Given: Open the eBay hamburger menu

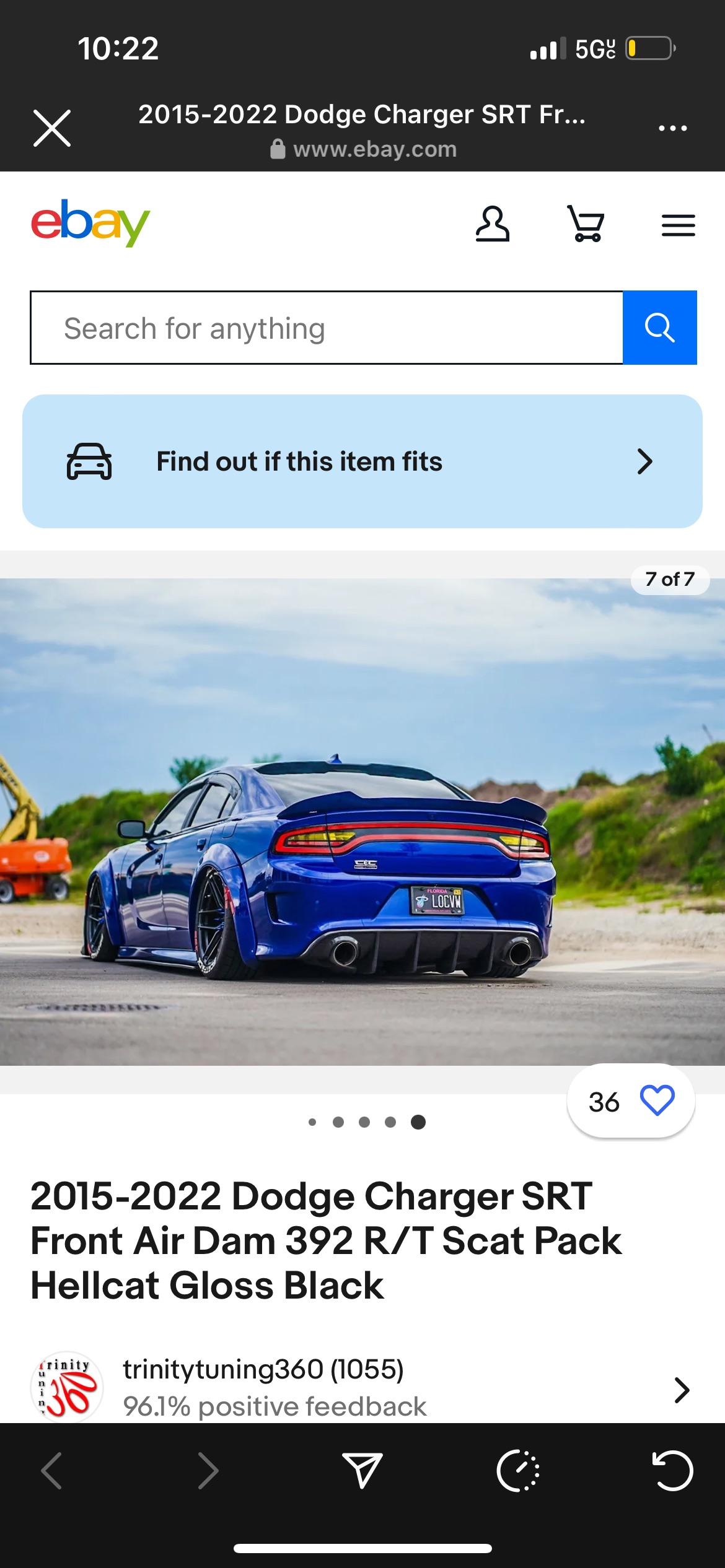Looking at the screenshot, I should coord(679,225).
